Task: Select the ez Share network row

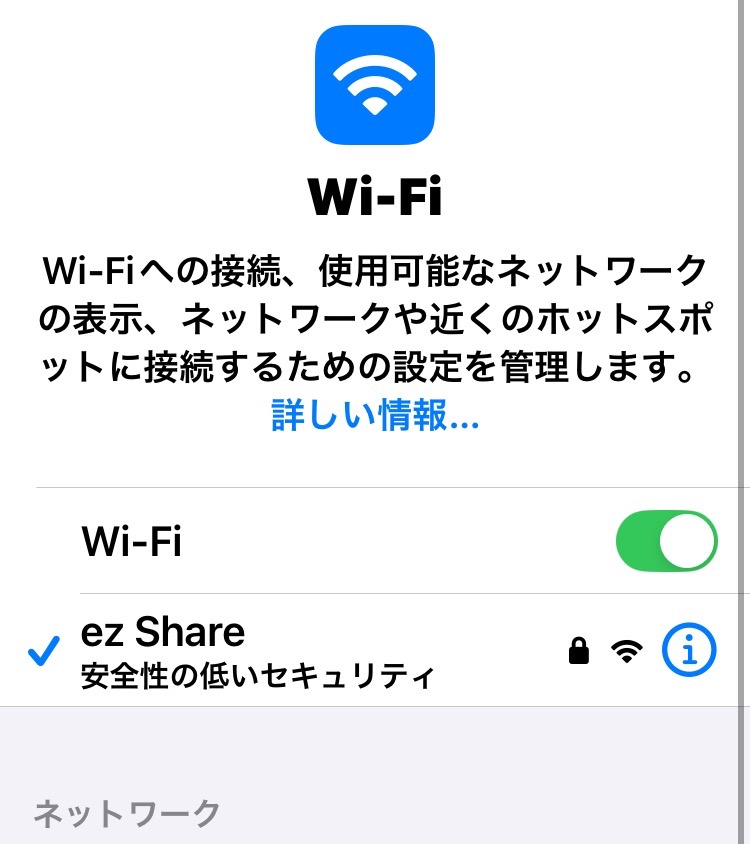Action: pos(300,650)
